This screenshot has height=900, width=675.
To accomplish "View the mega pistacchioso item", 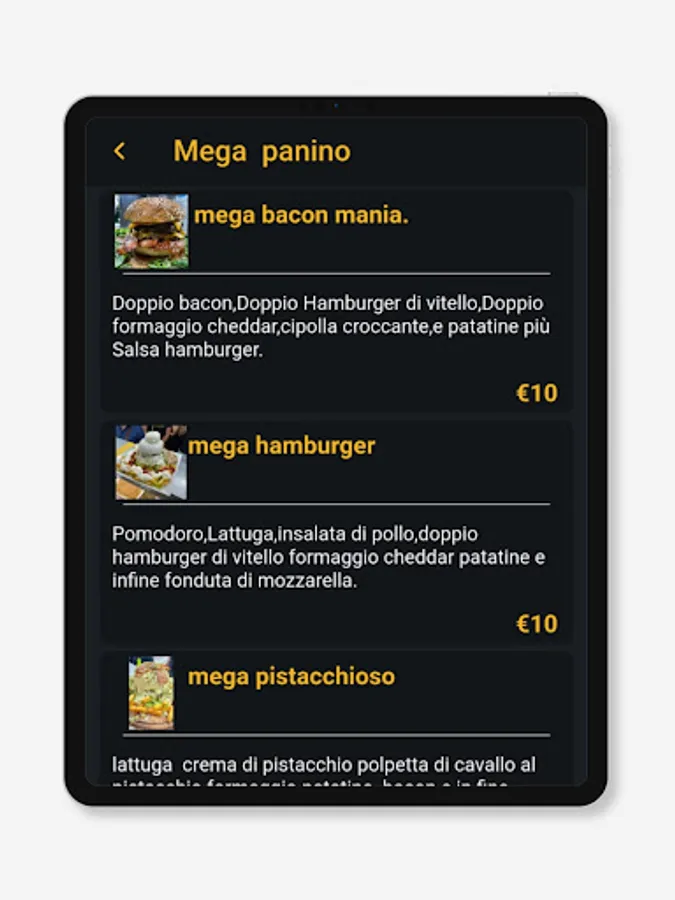I will tap(291, 677).
